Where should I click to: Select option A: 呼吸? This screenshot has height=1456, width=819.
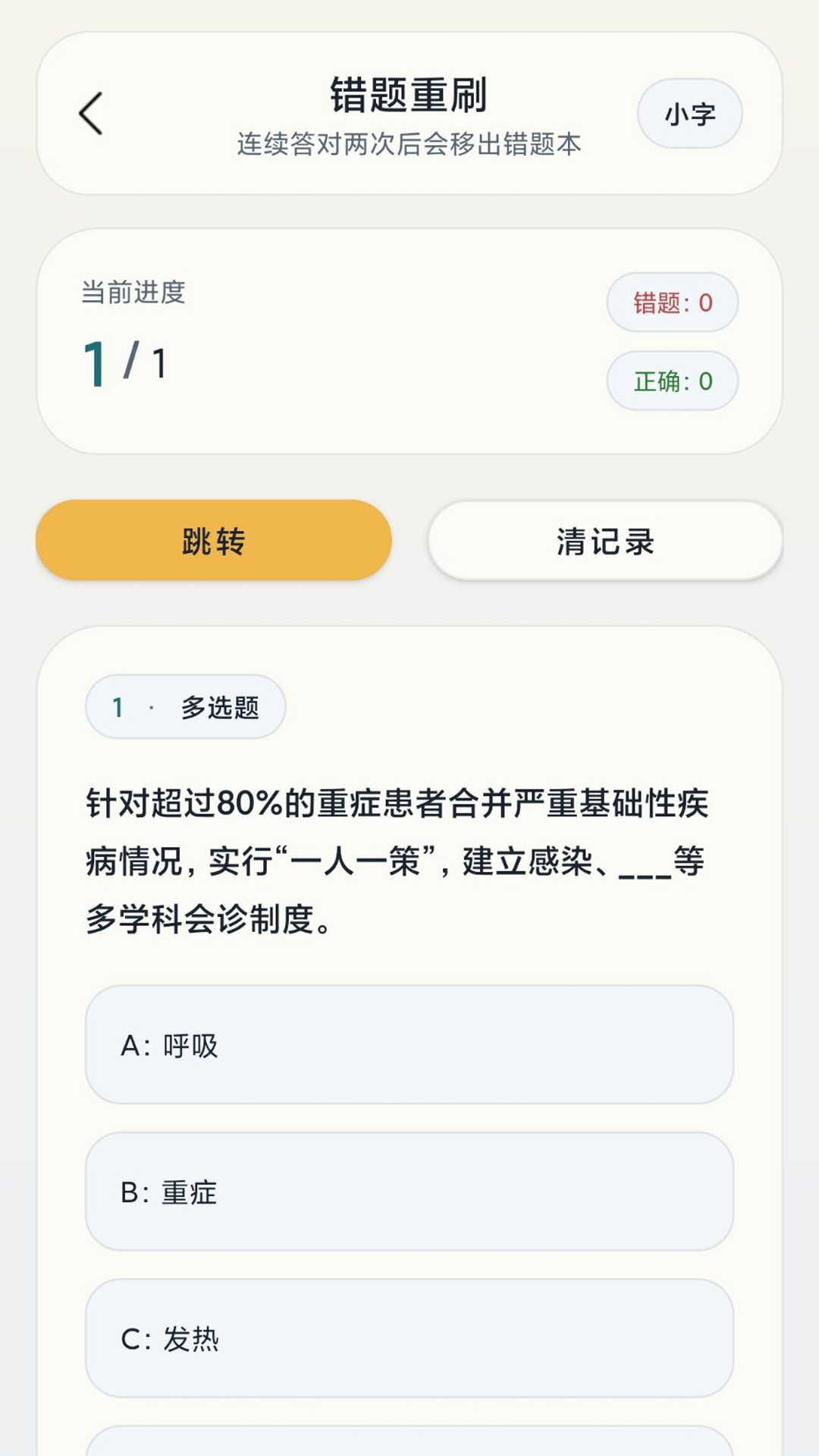[x=409, y=1045]
